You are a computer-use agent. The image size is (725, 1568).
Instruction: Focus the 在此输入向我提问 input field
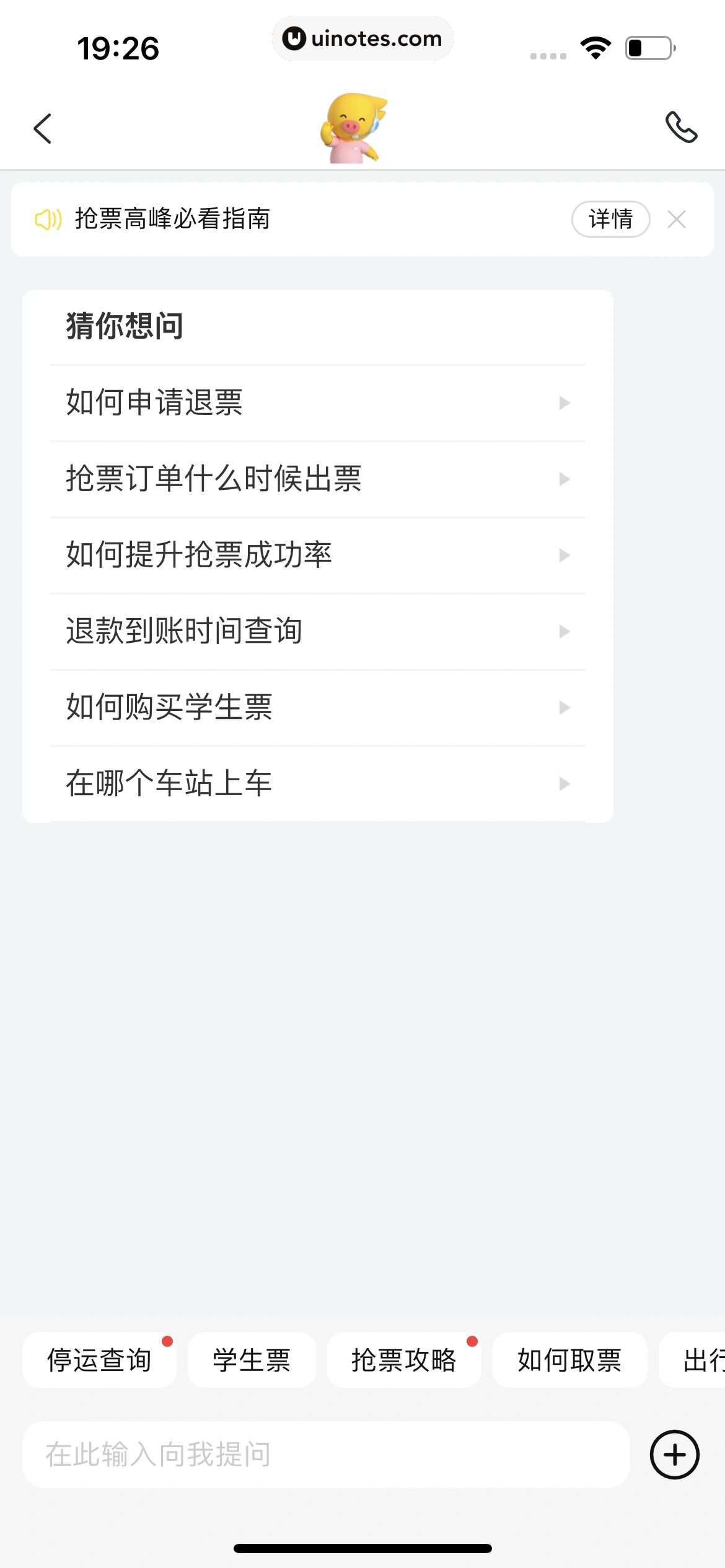point(326,1455)
